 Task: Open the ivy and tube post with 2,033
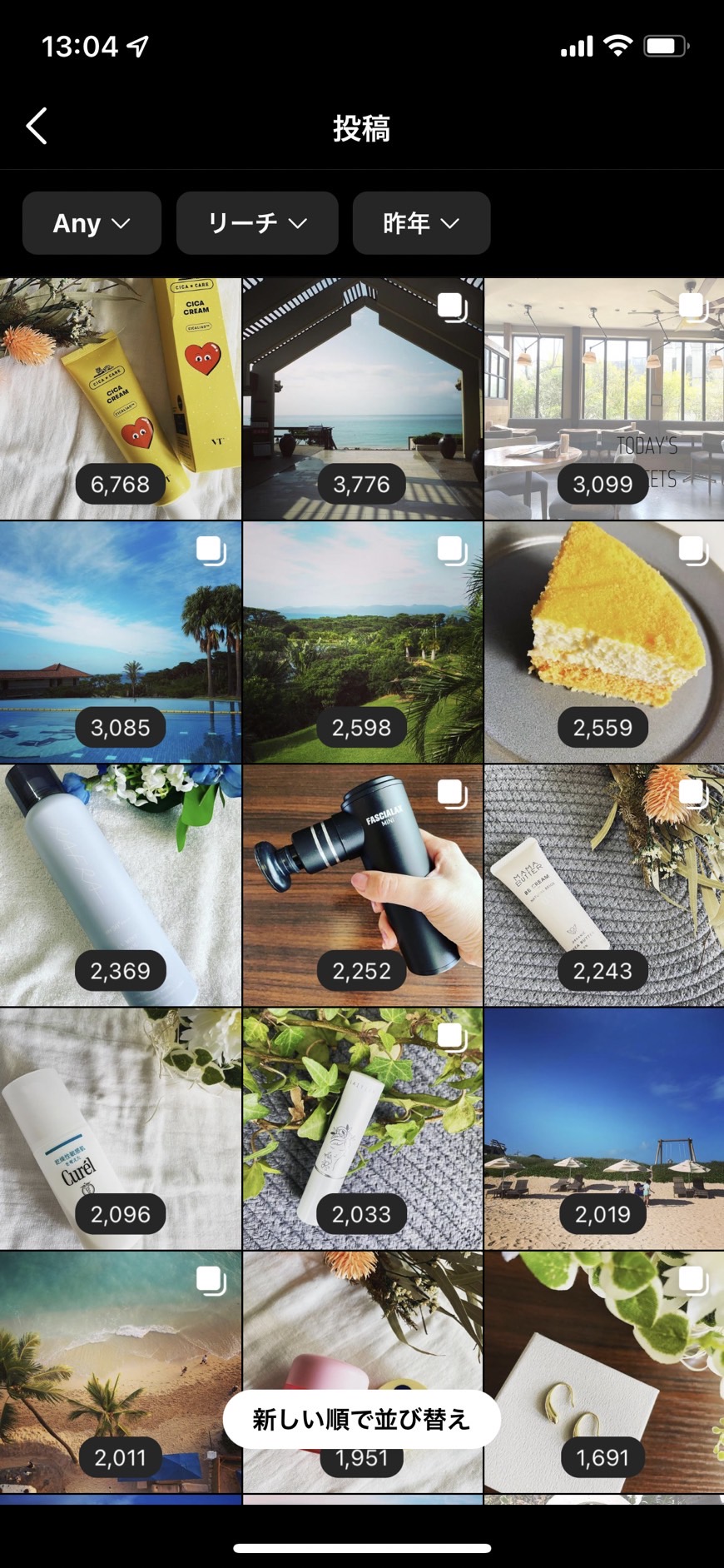(x=362, y=1129)
